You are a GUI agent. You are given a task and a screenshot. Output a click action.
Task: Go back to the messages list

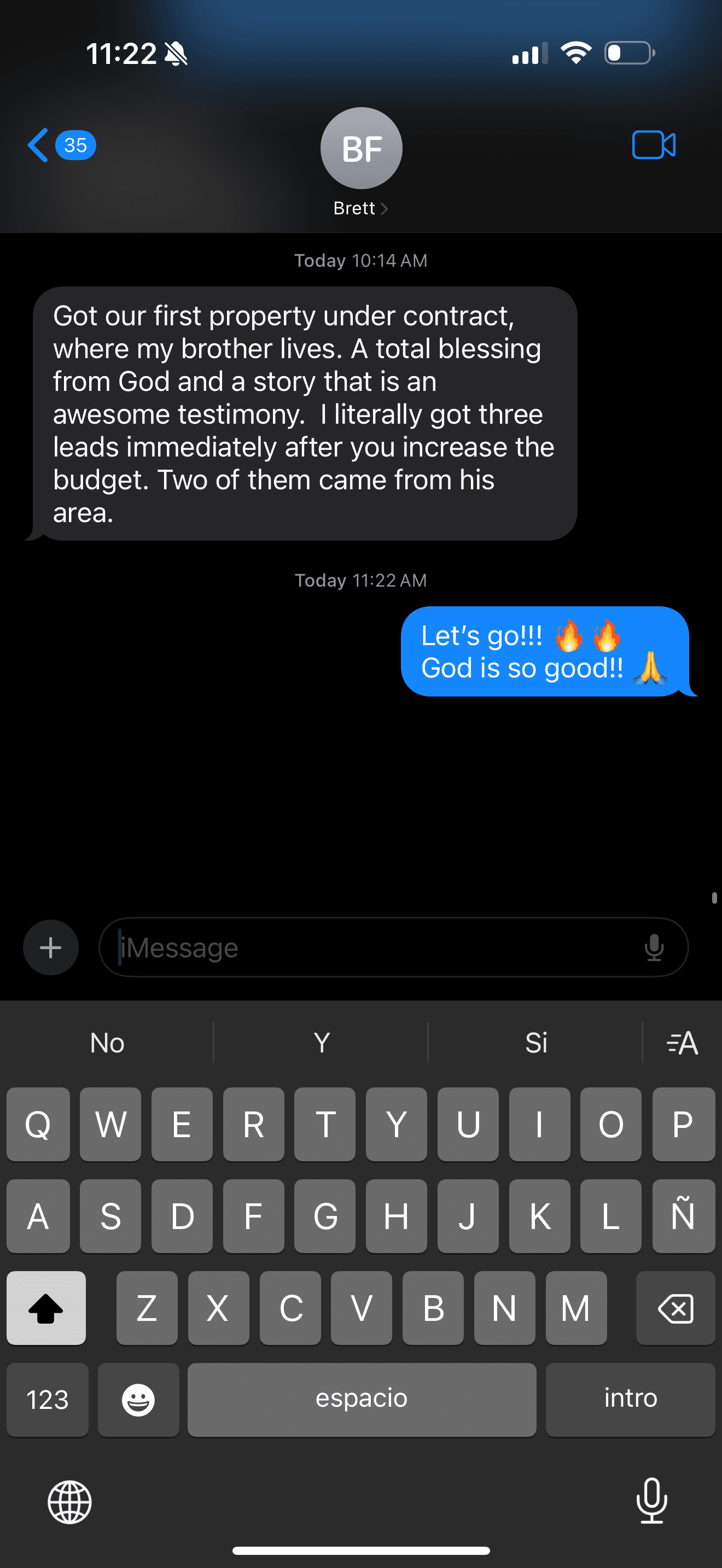(x=39, y=145)
